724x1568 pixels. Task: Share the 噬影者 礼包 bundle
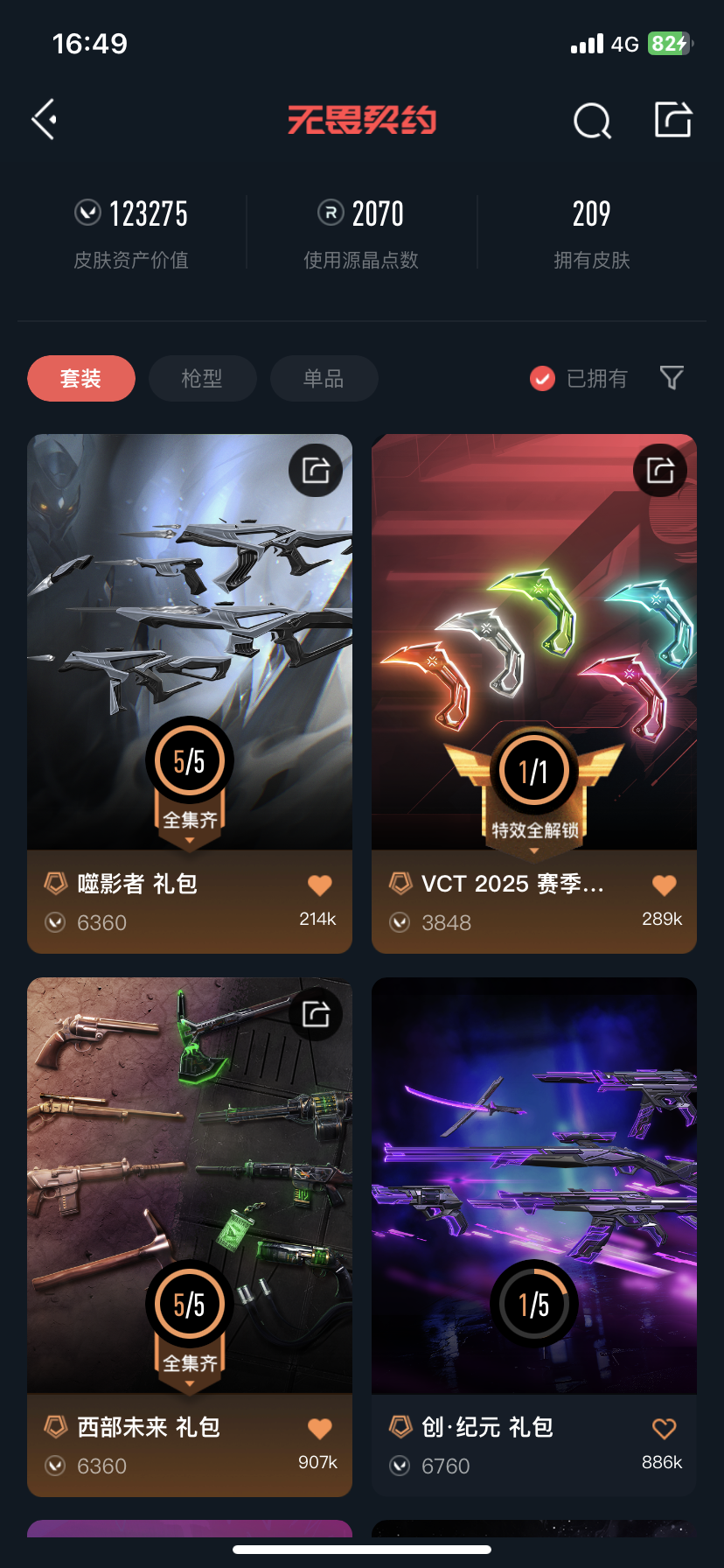point(316,471)
